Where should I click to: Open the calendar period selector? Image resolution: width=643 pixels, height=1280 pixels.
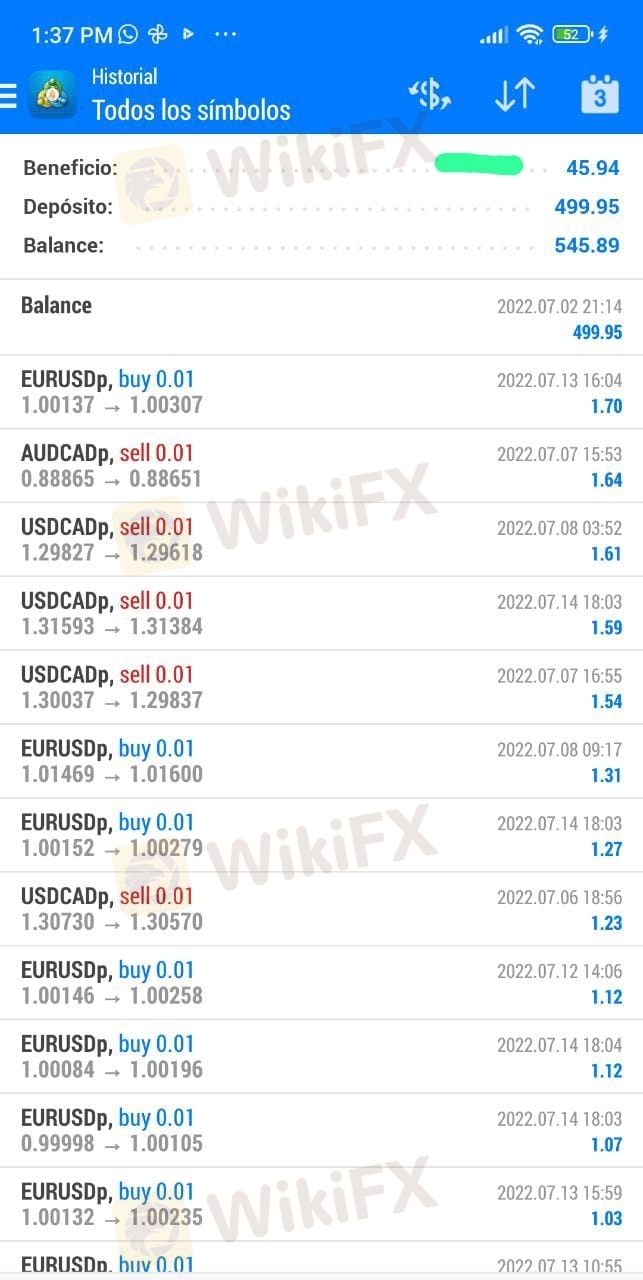click(600, 95)
